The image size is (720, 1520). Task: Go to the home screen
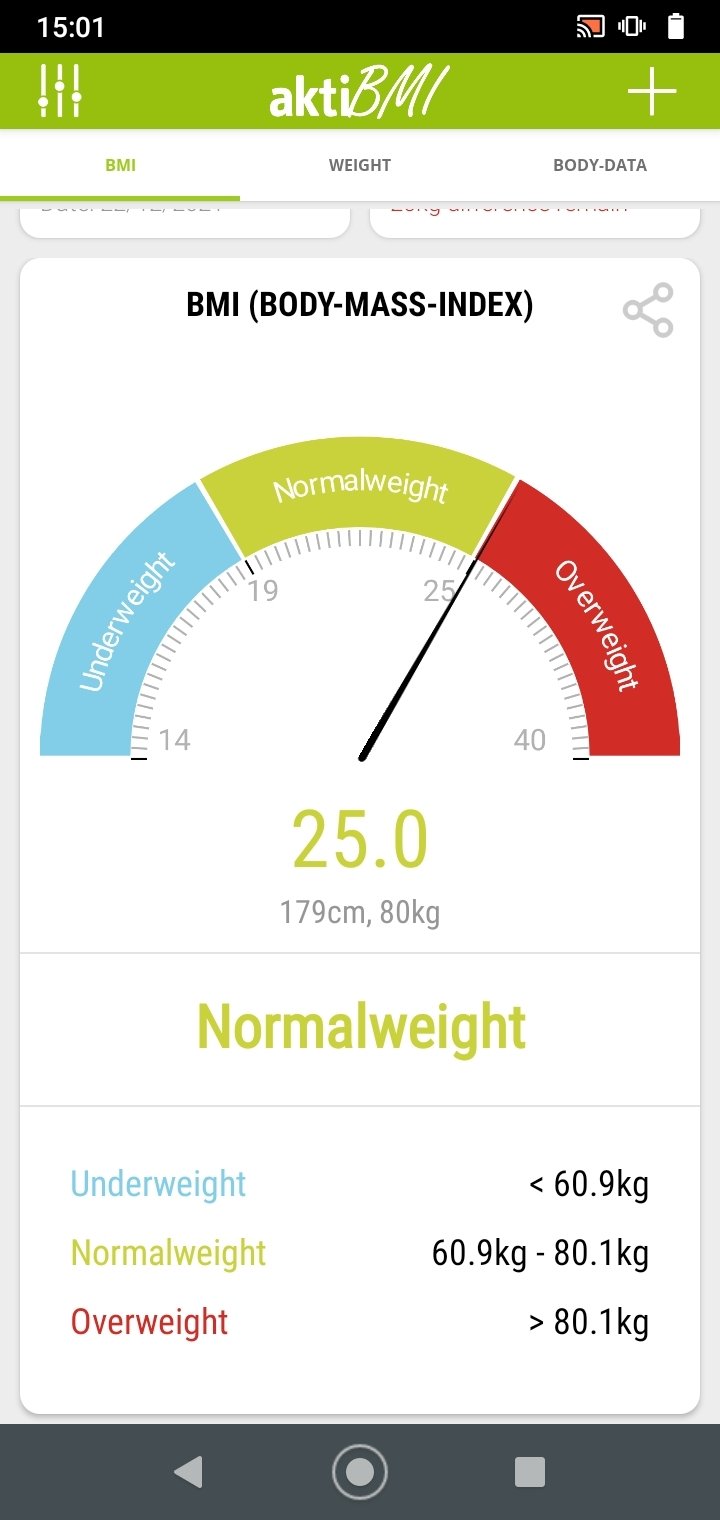(360, 1472)
